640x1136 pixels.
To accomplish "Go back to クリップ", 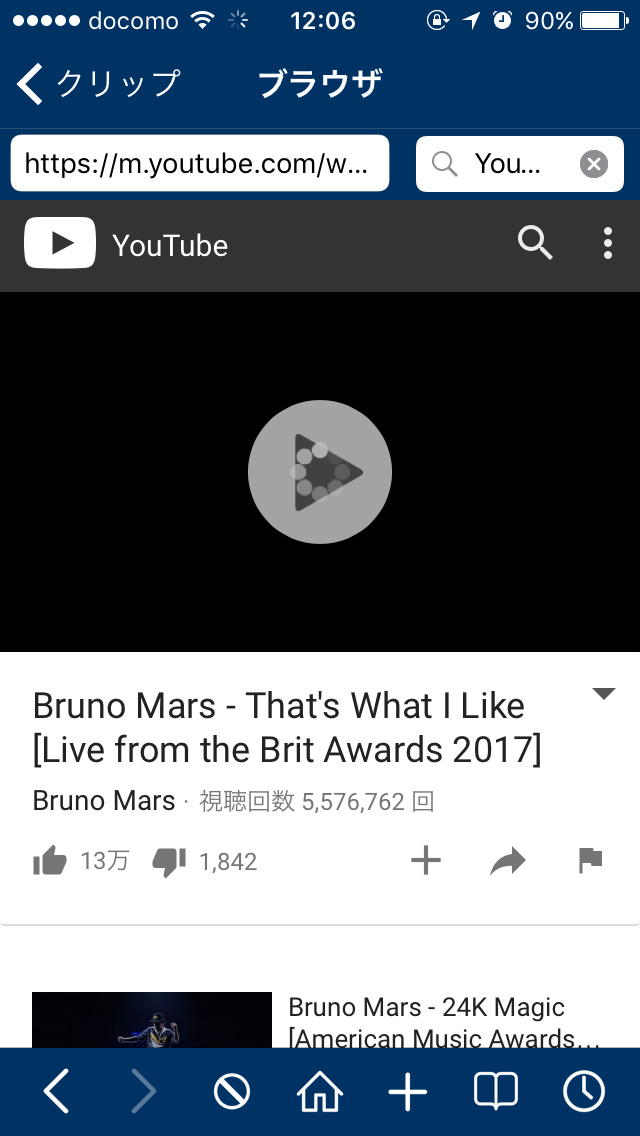I will click(98, 84).
